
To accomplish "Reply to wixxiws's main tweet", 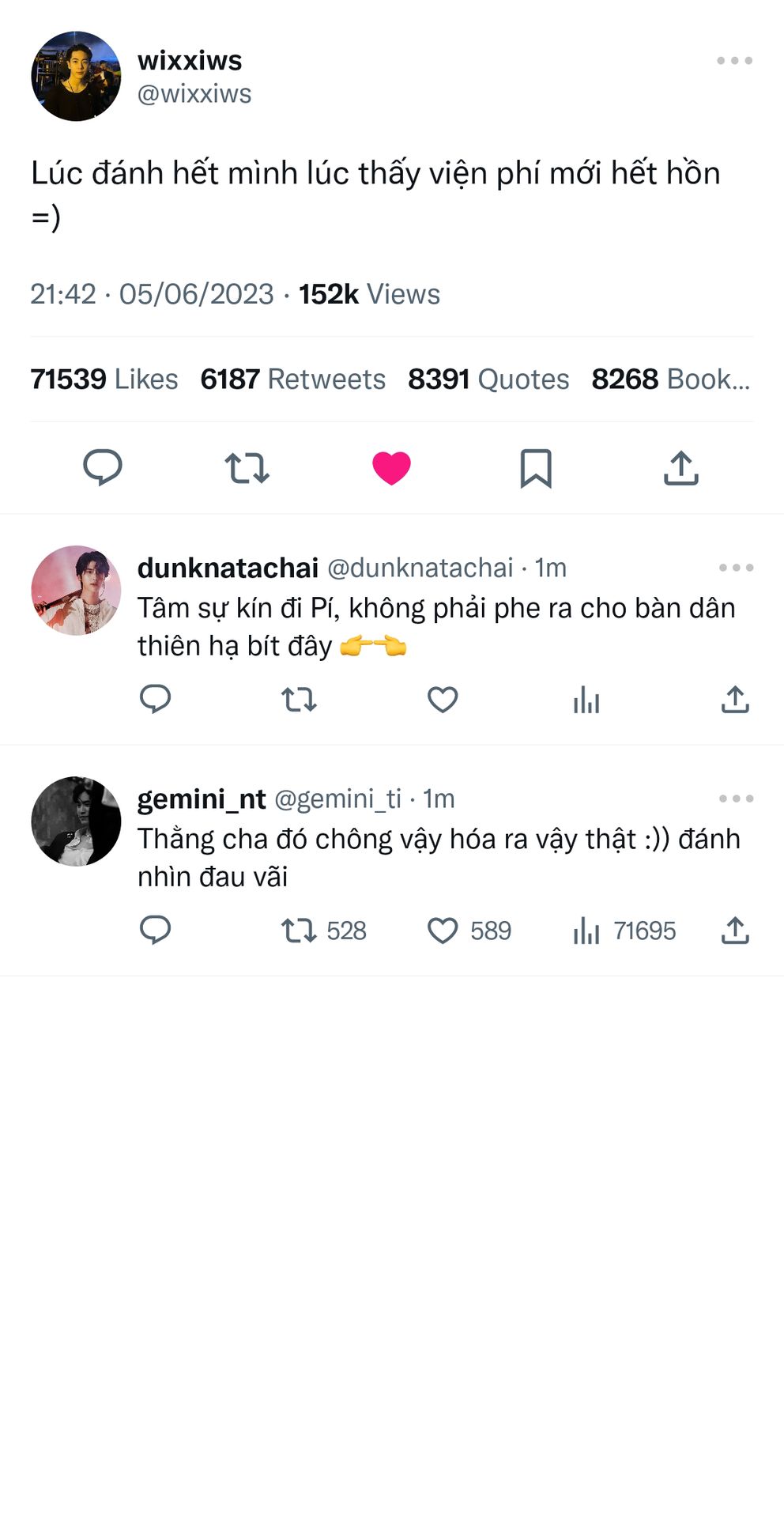I will point(103,467).
